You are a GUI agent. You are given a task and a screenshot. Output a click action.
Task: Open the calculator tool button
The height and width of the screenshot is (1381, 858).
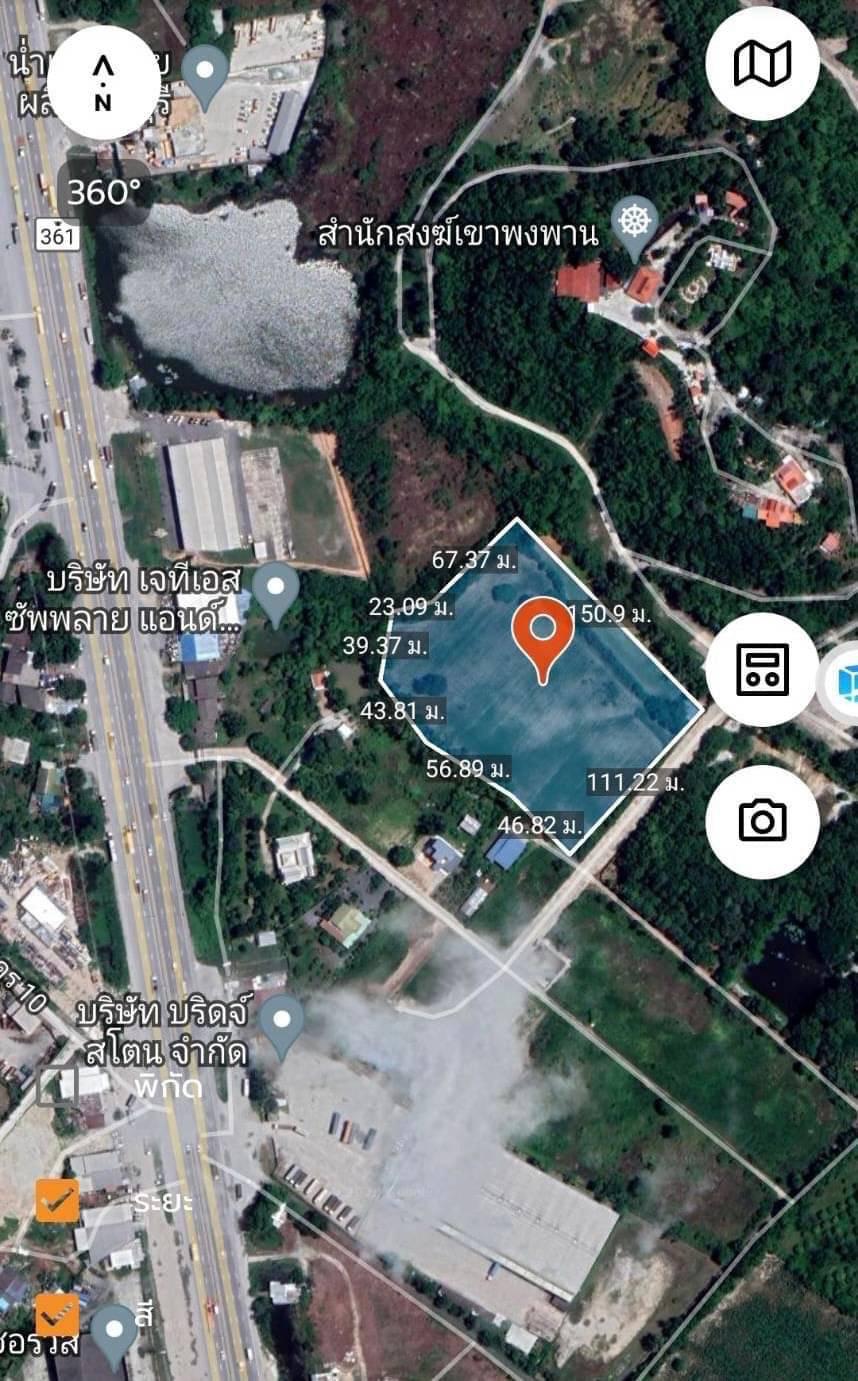click(x=762, y=669)
